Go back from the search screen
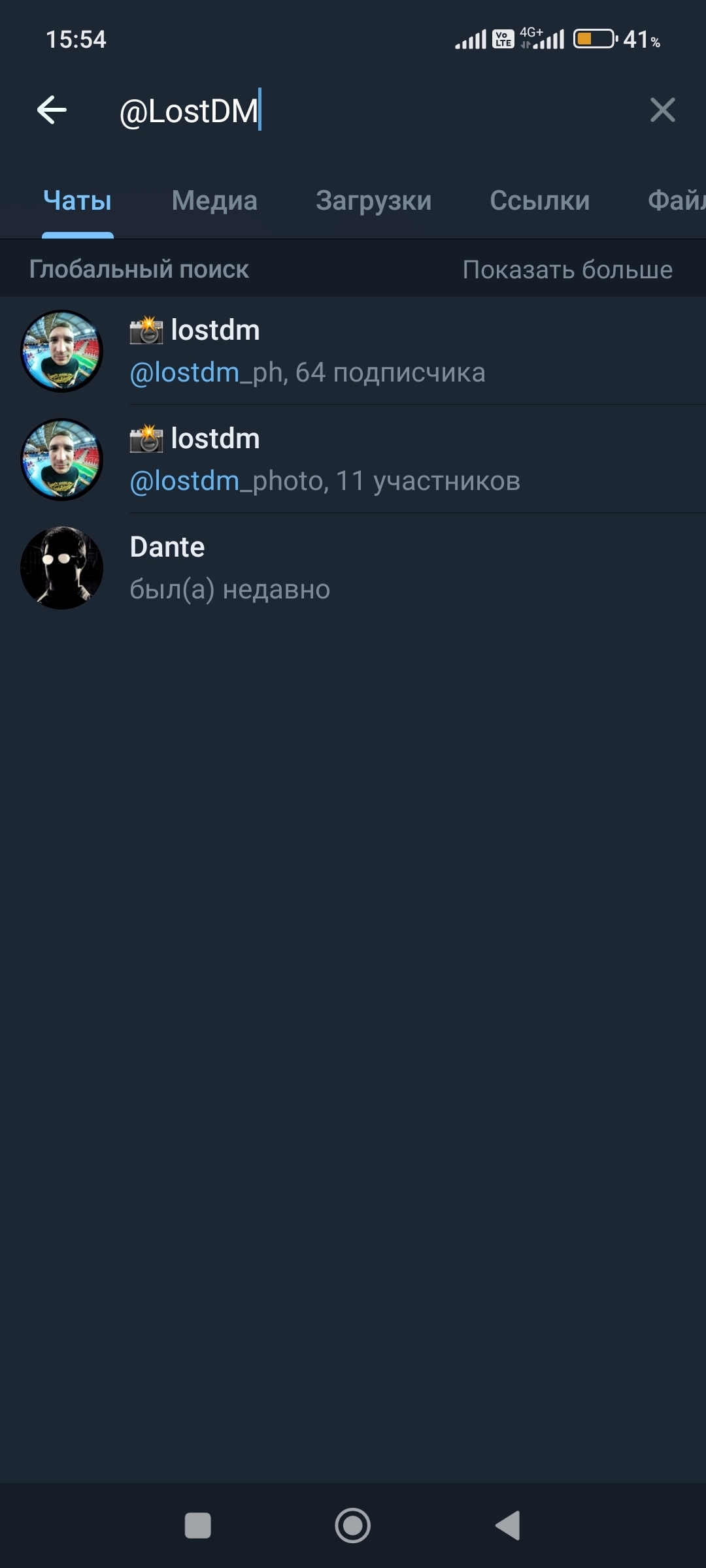The width and height of the screenshot is (706, 1568). tap(52, 110)
